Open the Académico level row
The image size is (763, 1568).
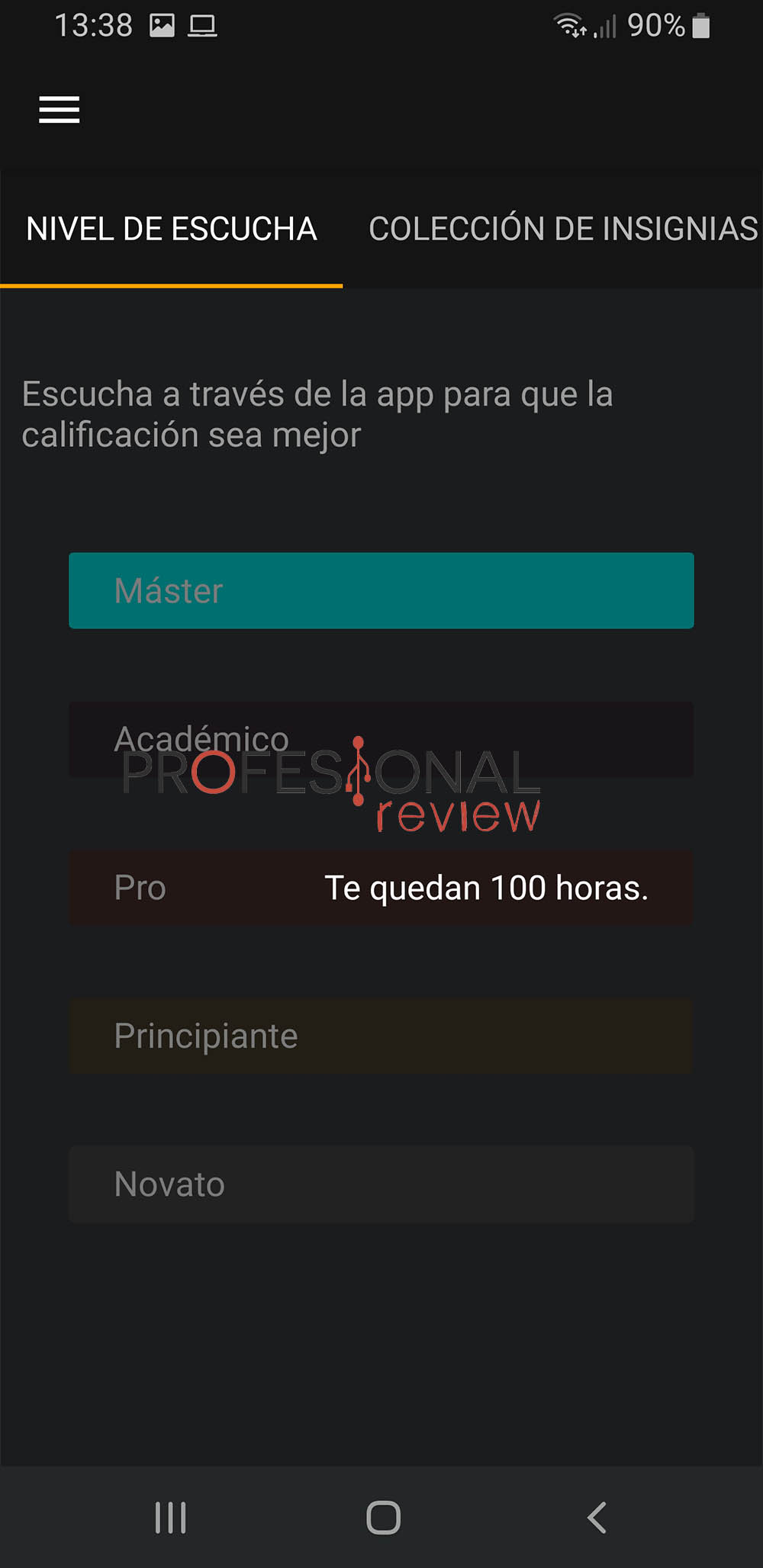[x=381, y=739]
